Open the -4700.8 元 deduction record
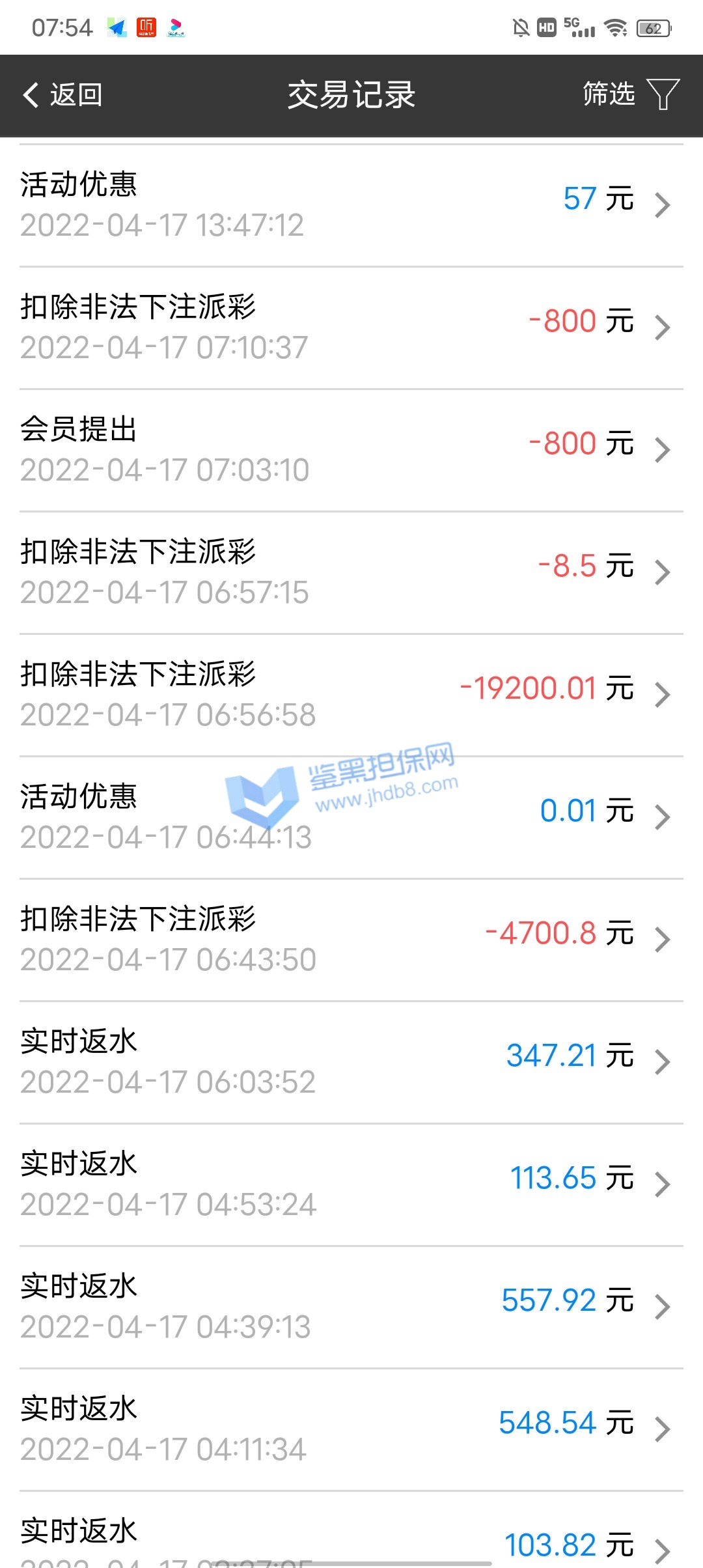Screen dimensions: 703x1568 (351, 939)
